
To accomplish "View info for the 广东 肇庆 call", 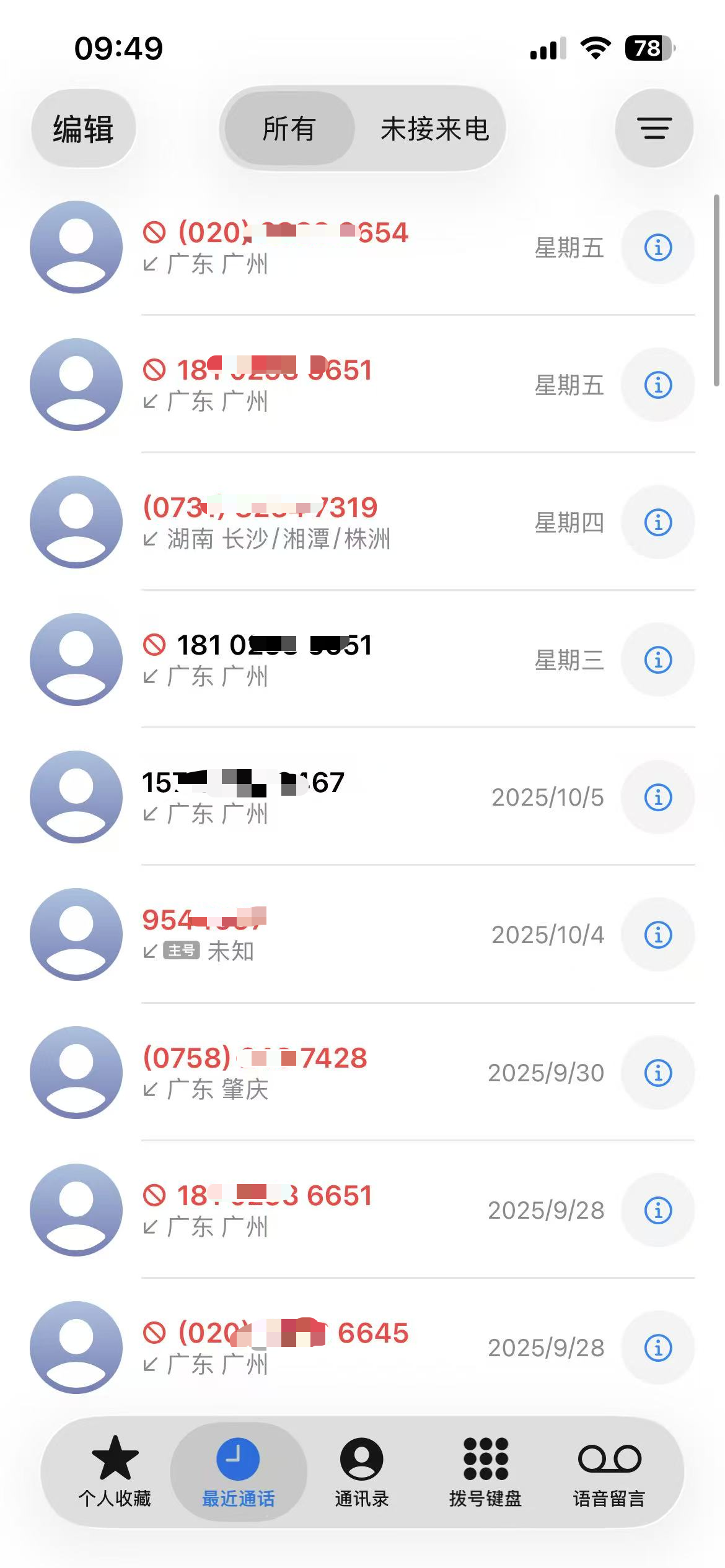I will coord(658,1073).
